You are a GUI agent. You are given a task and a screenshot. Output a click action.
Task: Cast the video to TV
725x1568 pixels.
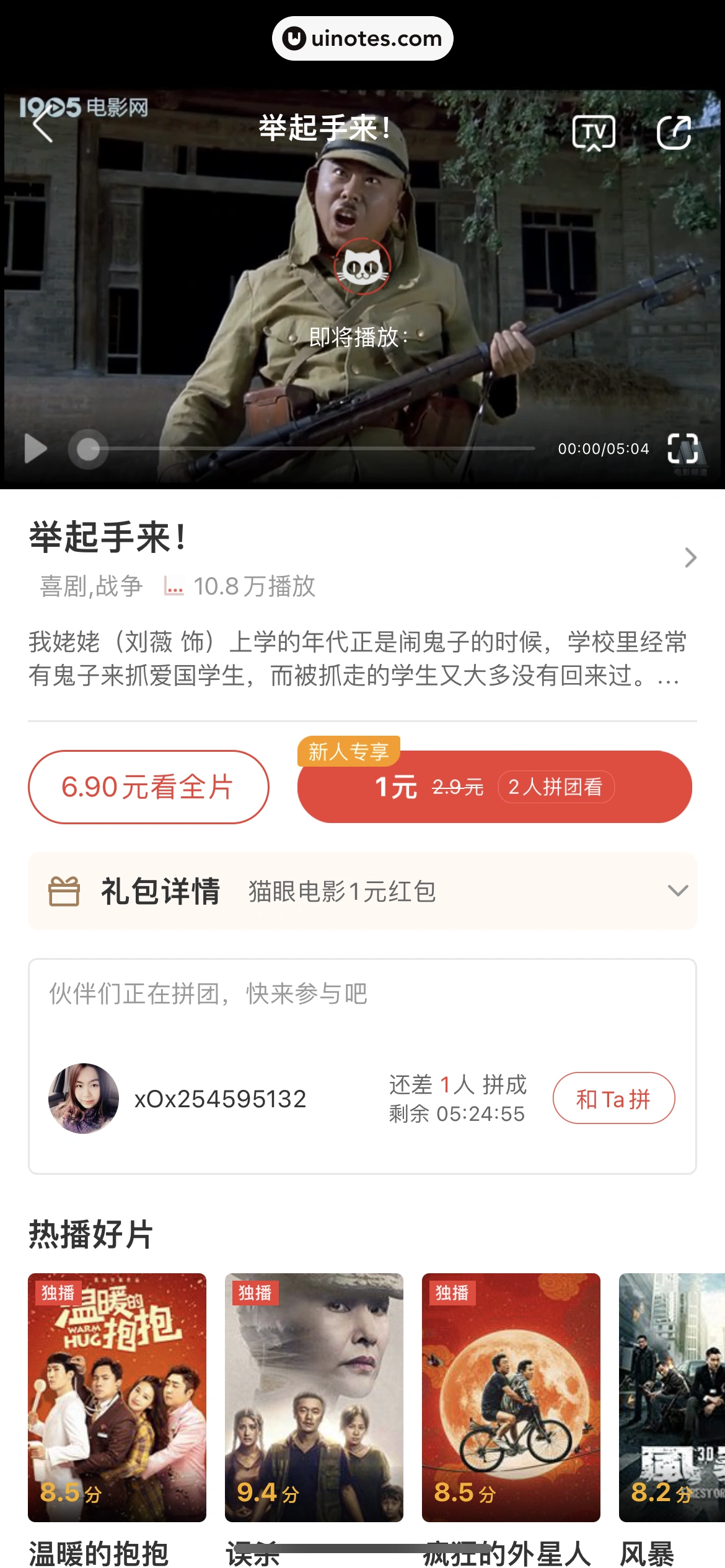coord(593,133)
